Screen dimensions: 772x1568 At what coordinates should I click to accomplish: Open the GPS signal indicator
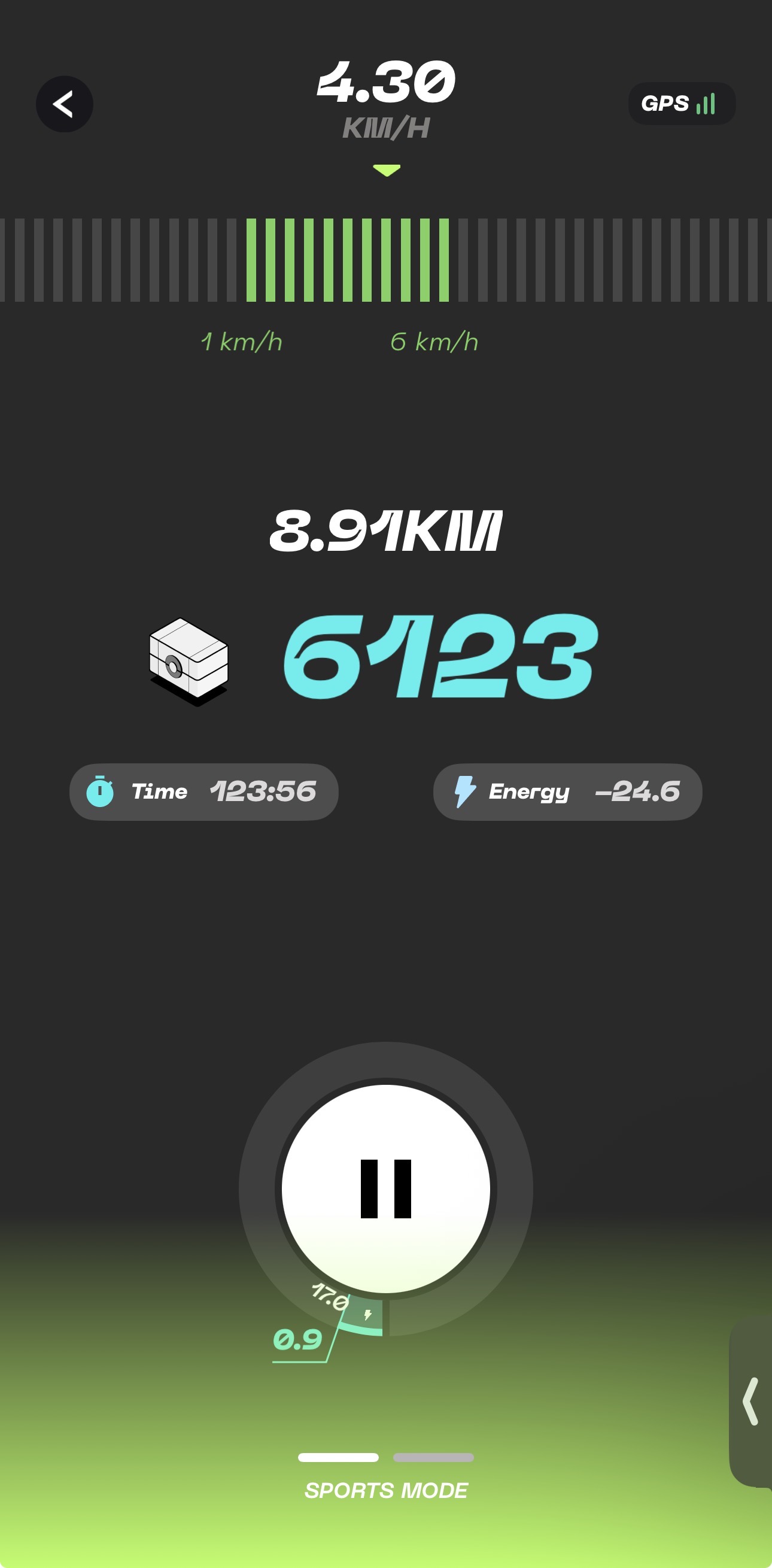[682, 104]
